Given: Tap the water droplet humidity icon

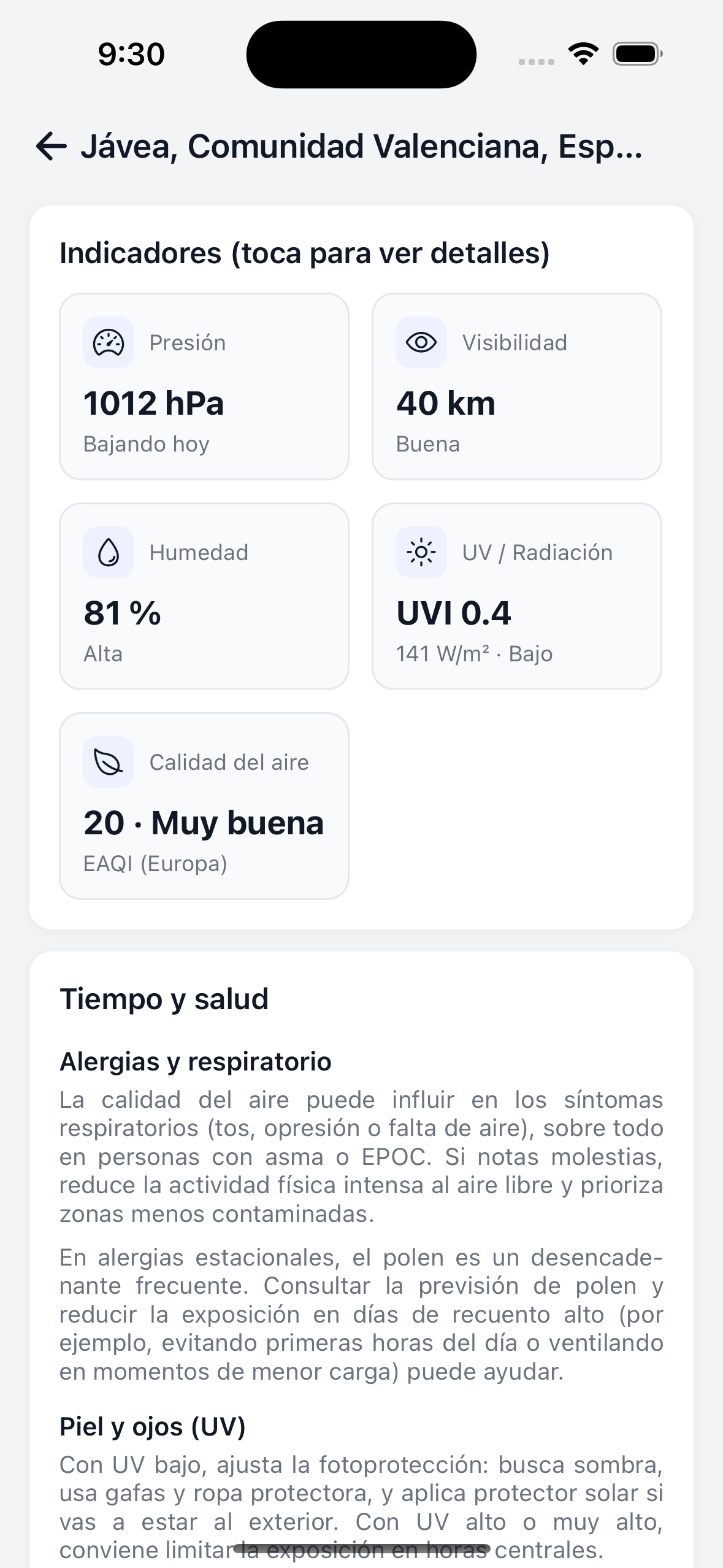Looking at the screenshot, I should pos(108,552).
